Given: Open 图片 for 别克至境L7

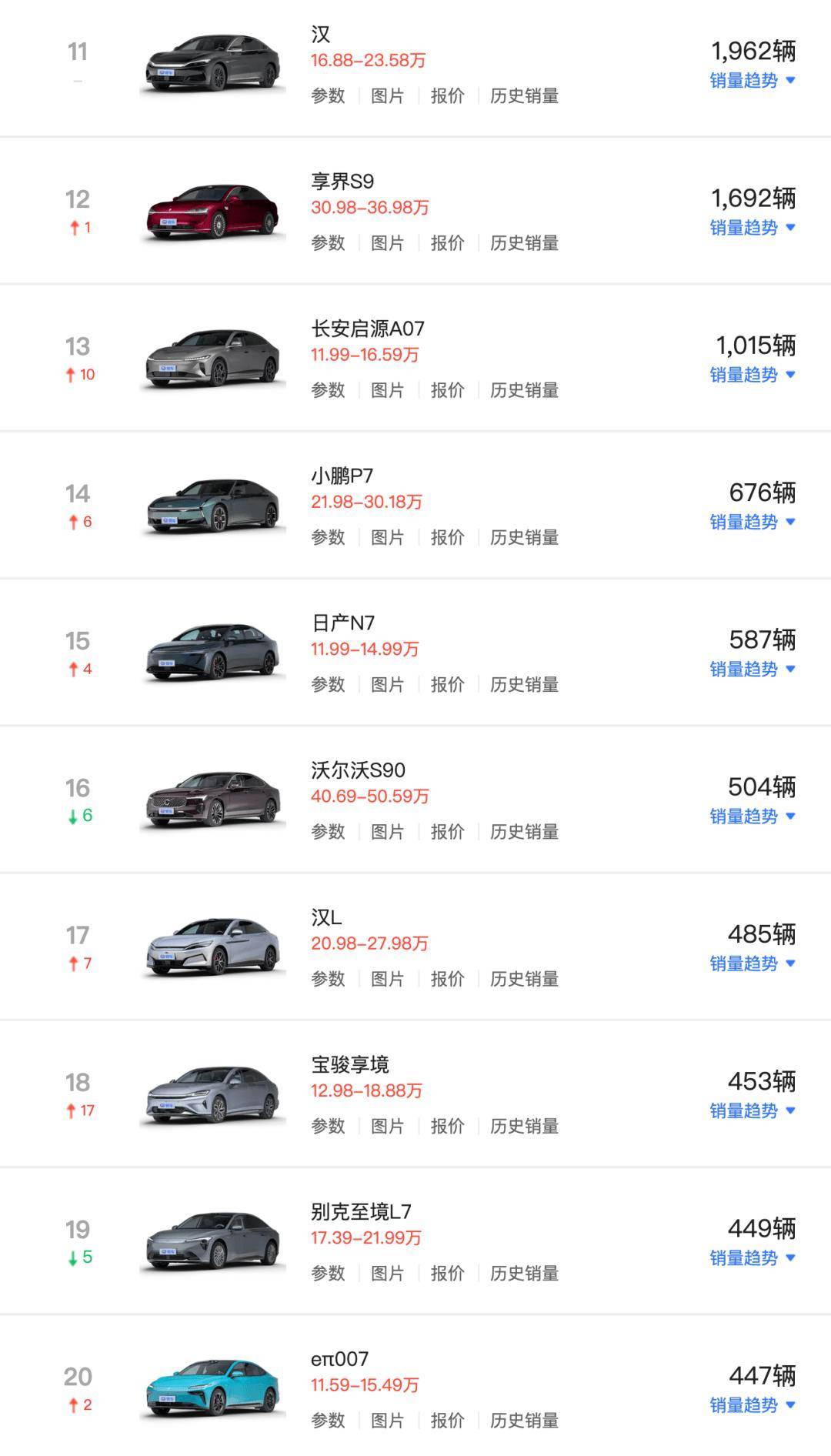Looking at the screenshot, I should [x=387, y=1273].
